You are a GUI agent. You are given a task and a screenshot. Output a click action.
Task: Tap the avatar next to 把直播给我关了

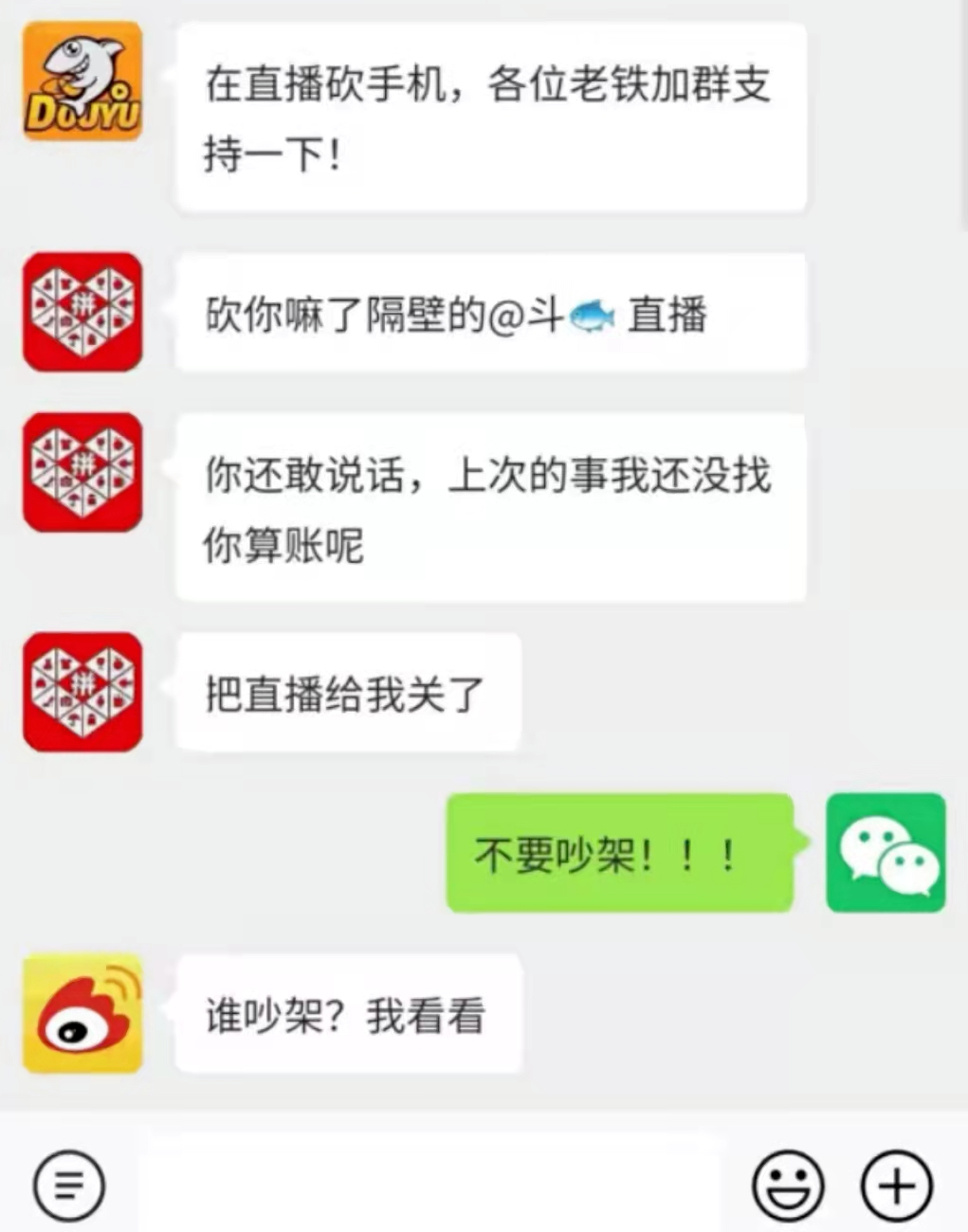tap(82, 692)
